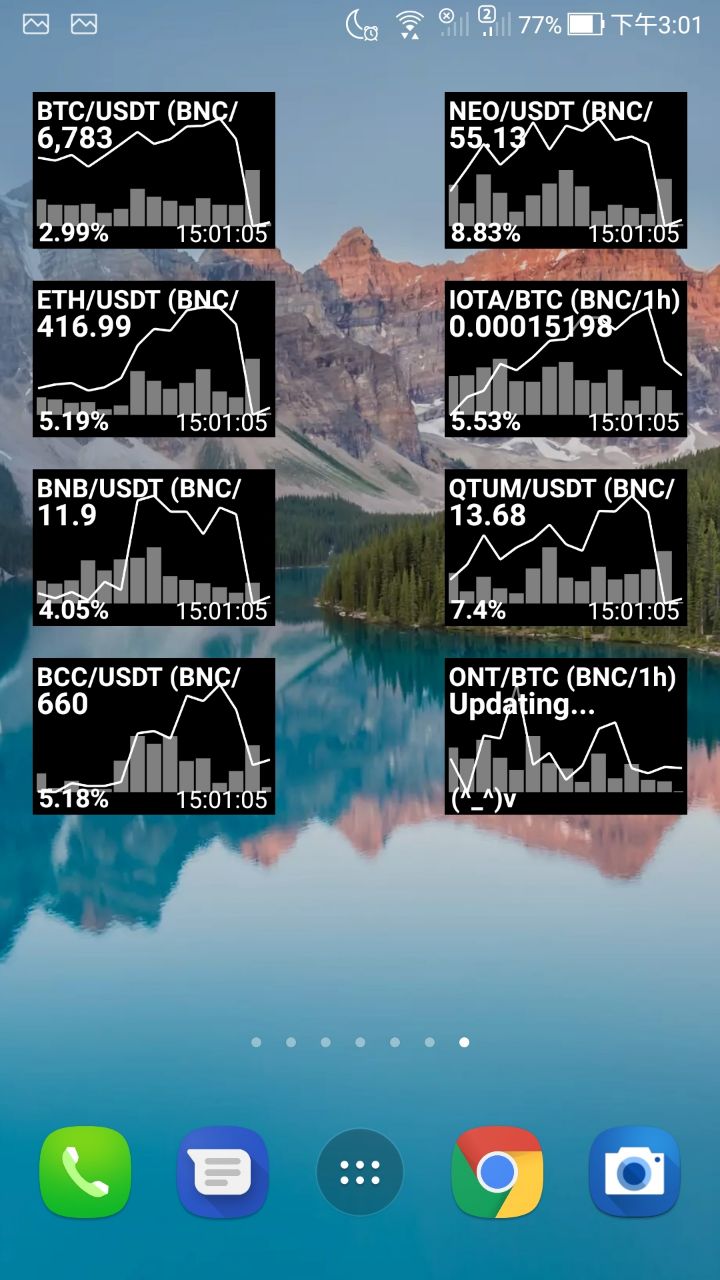The width and height of the screenshot is (720, 1280).
Task: Select the BNB/USDT ticker widget
Action: [x=154, y=547]
